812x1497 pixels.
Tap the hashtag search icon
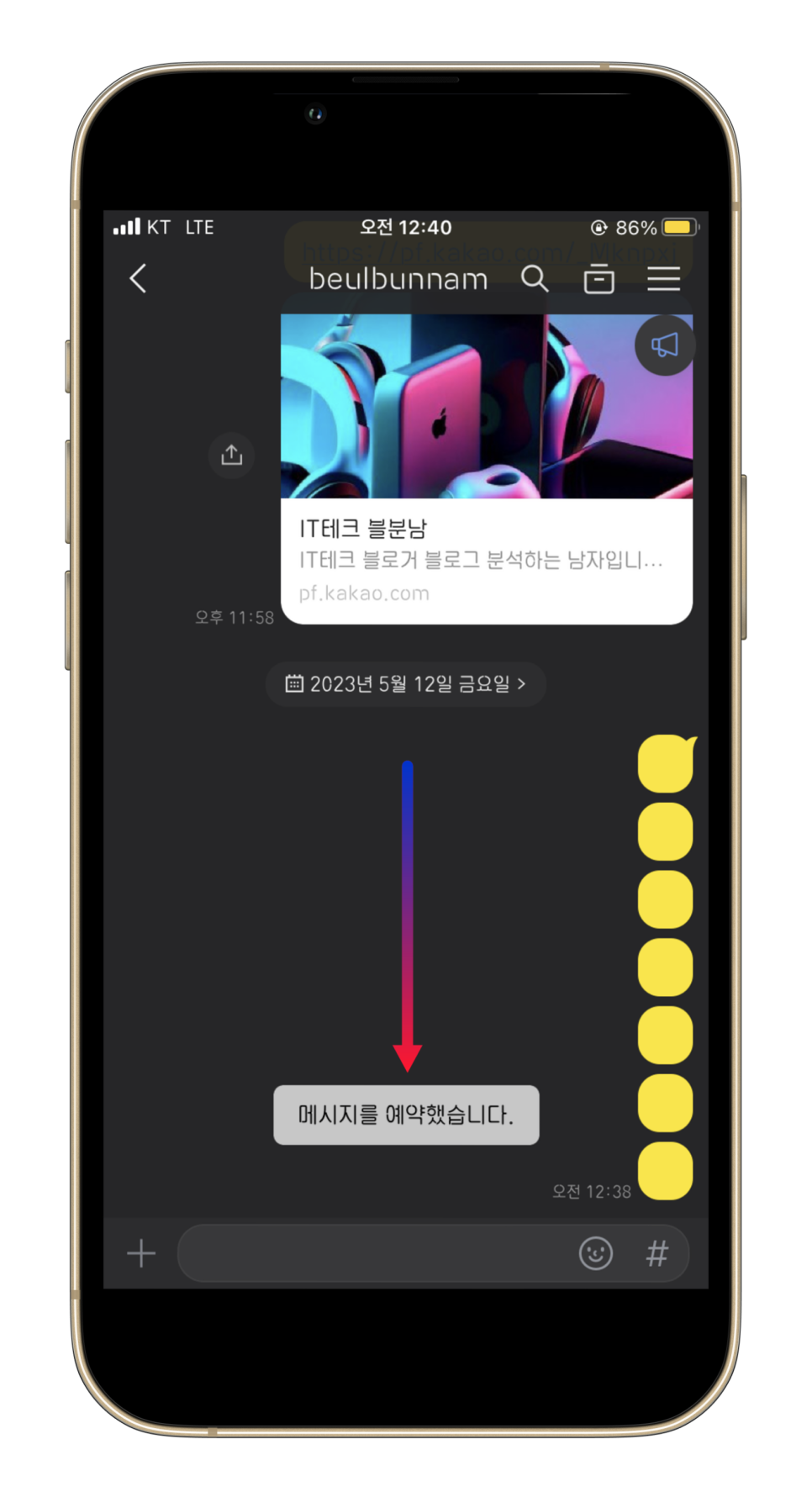click(656, 1253)
